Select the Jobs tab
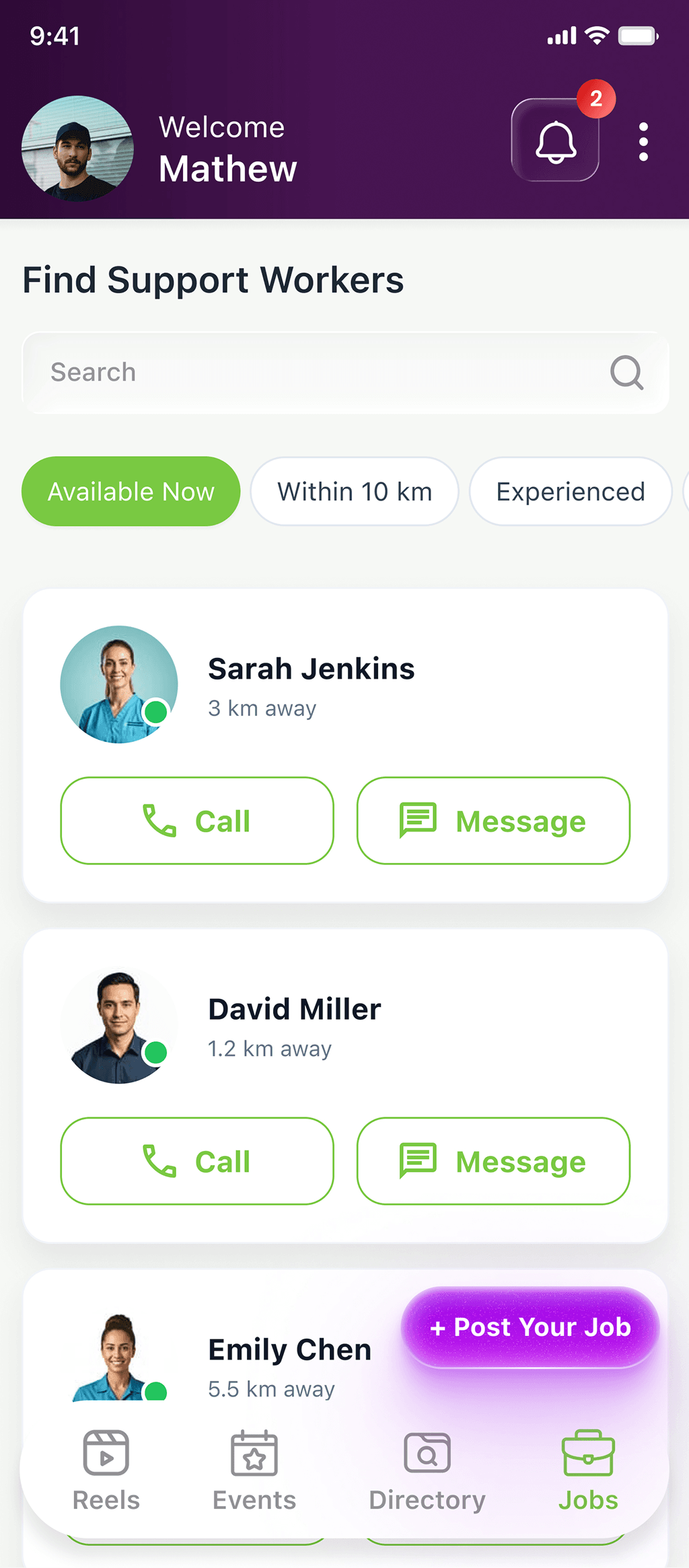The height and width of the screenshot is (1568, 689). tap(588, 1471)
